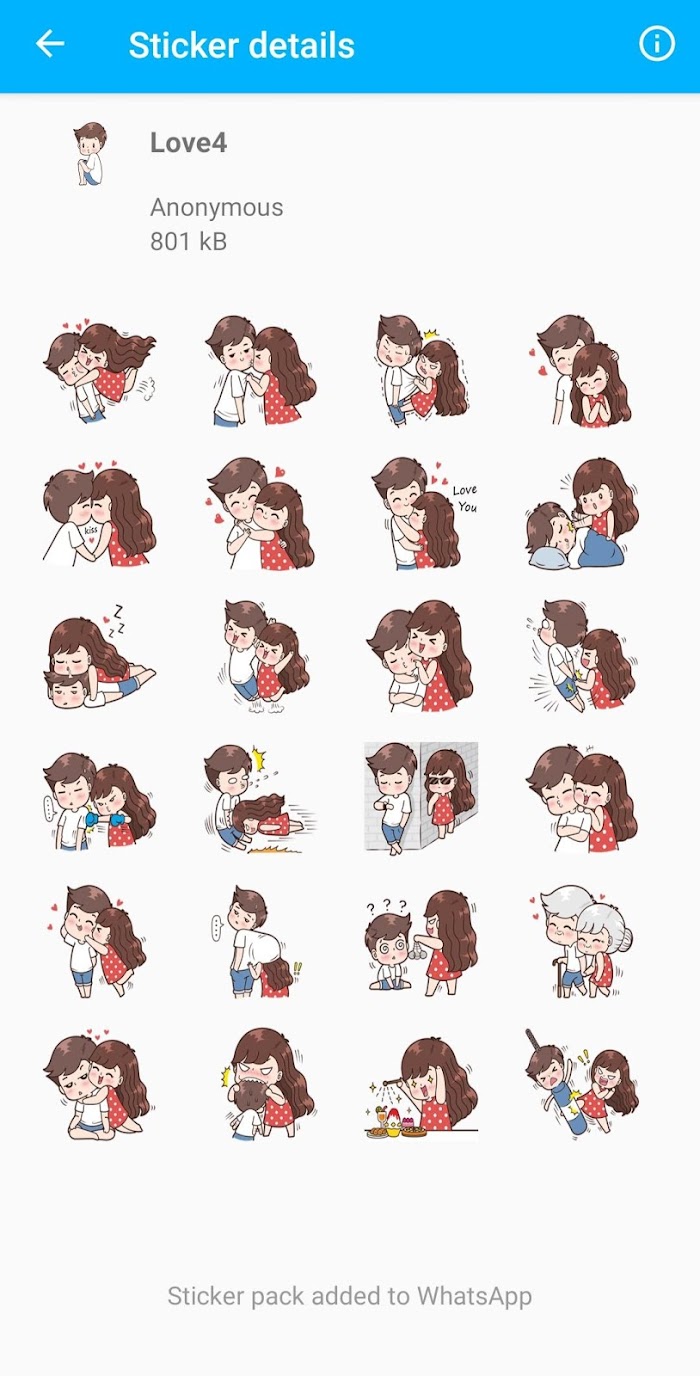Image resolution: width=700 pixels, height=1376 pixels.
Task: Open the info icon in the header
Action: (x=657, y=44)
